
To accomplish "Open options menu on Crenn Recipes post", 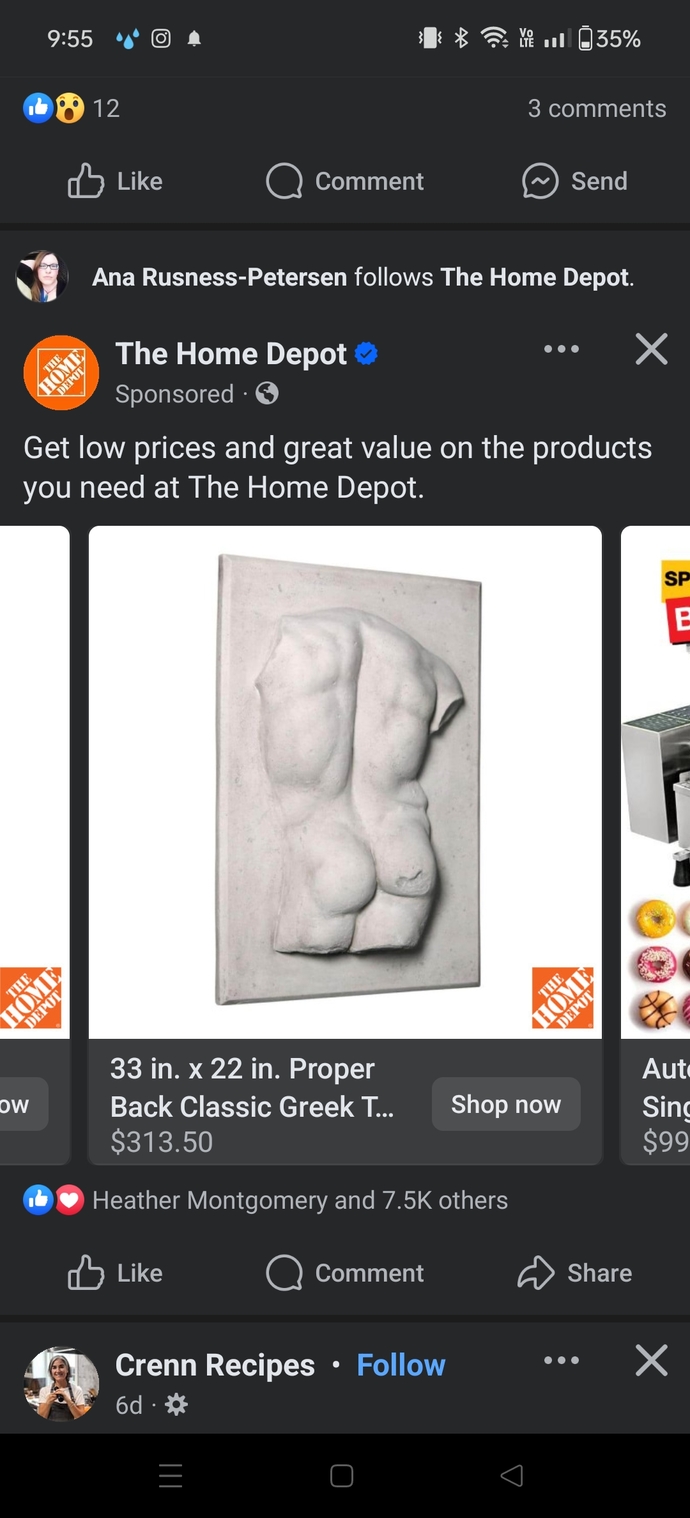I will (561, 1360).
